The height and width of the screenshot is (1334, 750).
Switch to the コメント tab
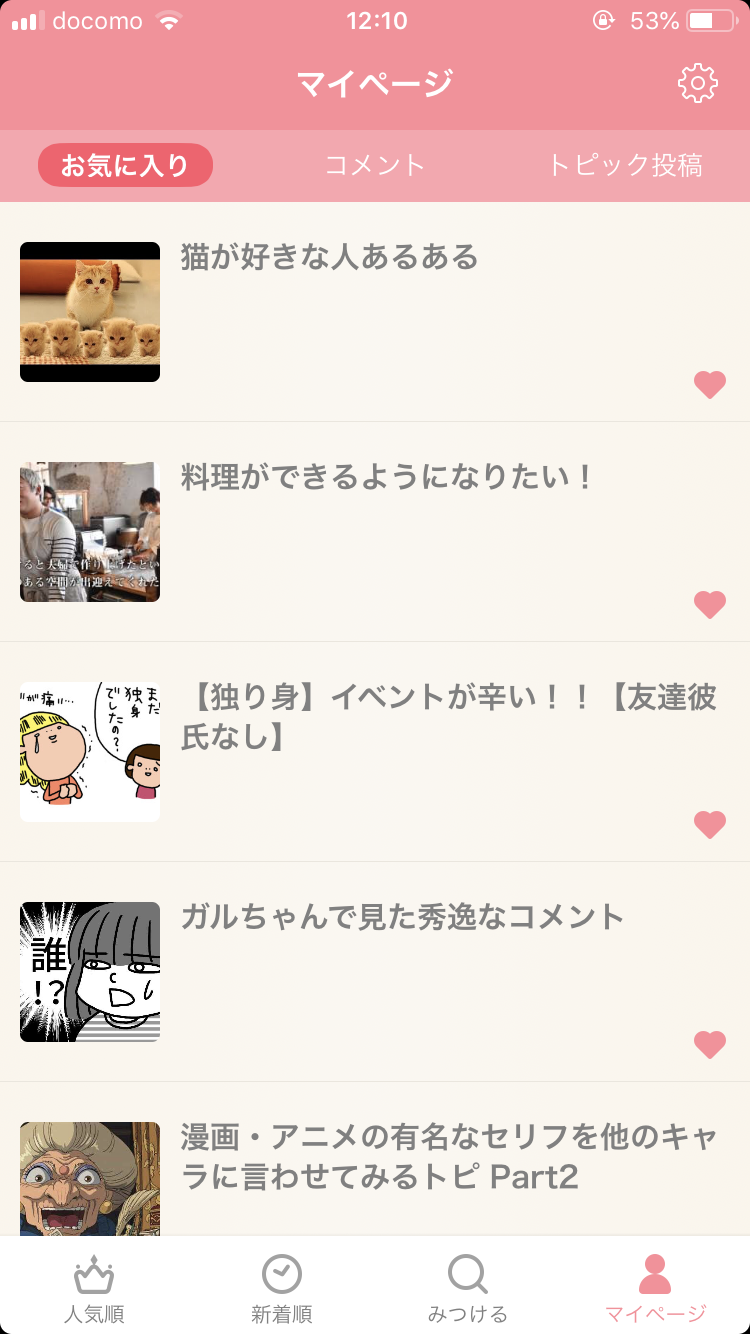coord(374,164)
